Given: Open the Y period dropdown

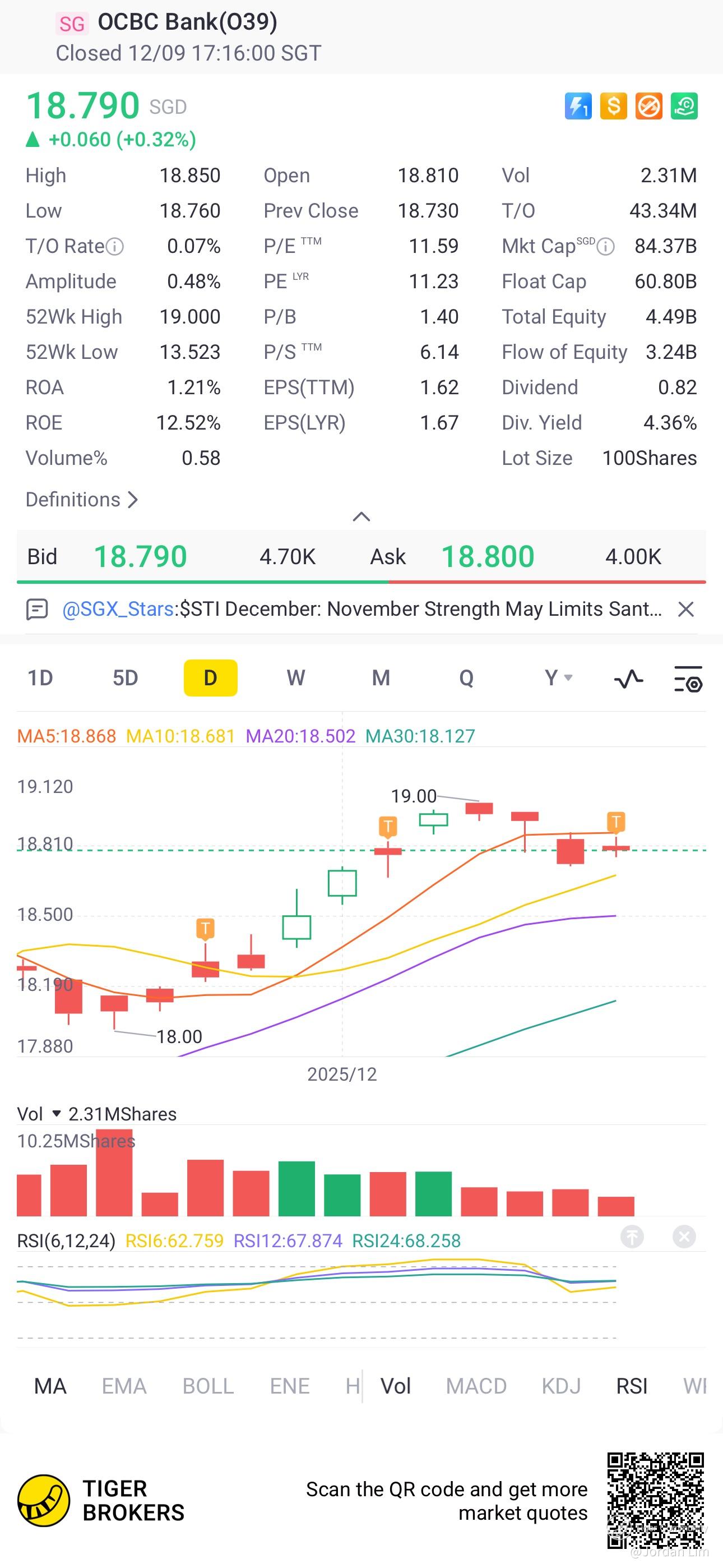Looking at the screenshot, I should (558, 677).
